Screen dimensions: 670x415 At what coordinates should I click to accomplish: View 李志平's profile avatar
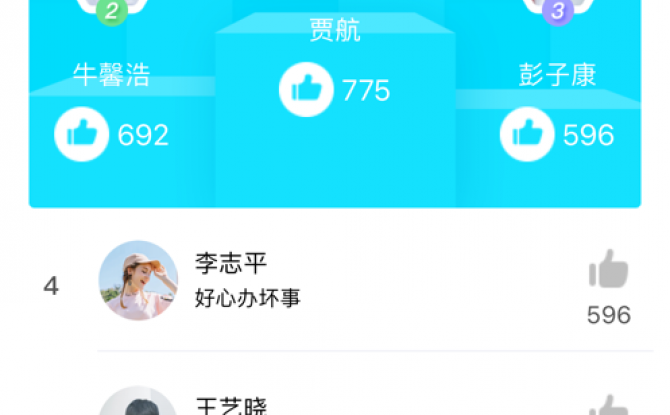tap(139, 281)
